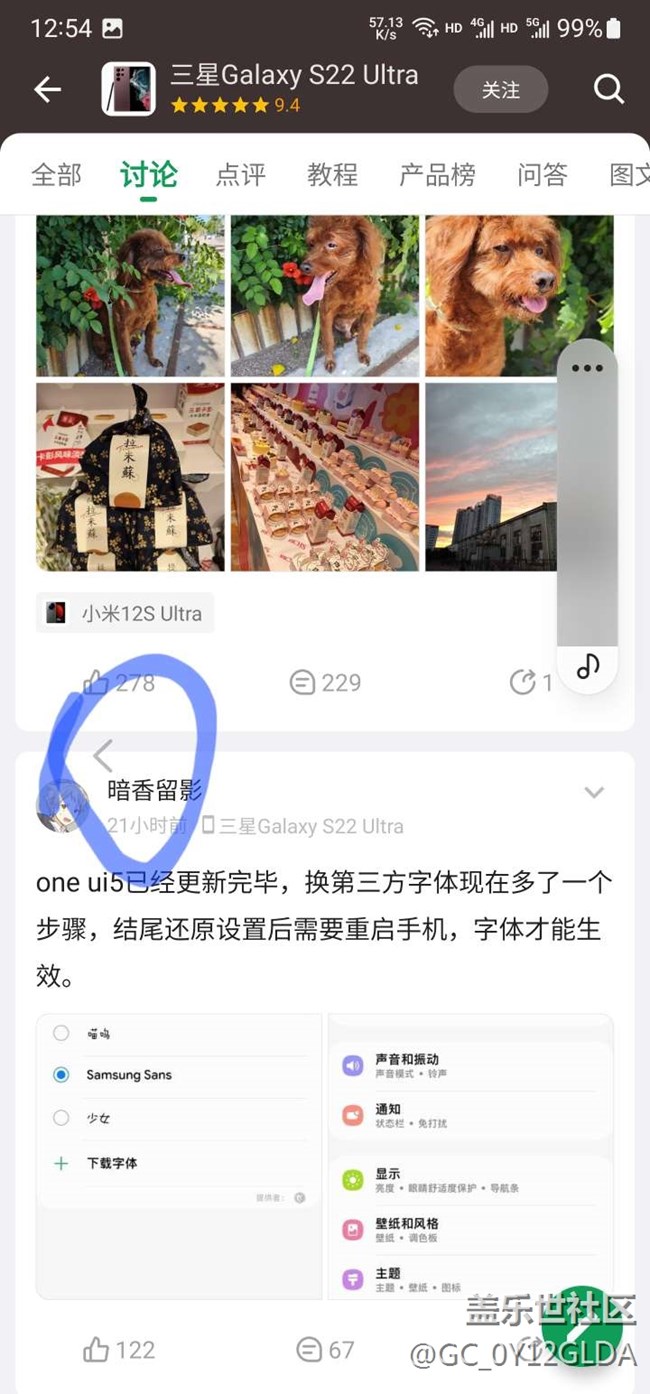Image resolution: width=650 pixels, height=1394 pixels.
Task: Switch to the 全部 tab
Action: (x=56, y=175)
